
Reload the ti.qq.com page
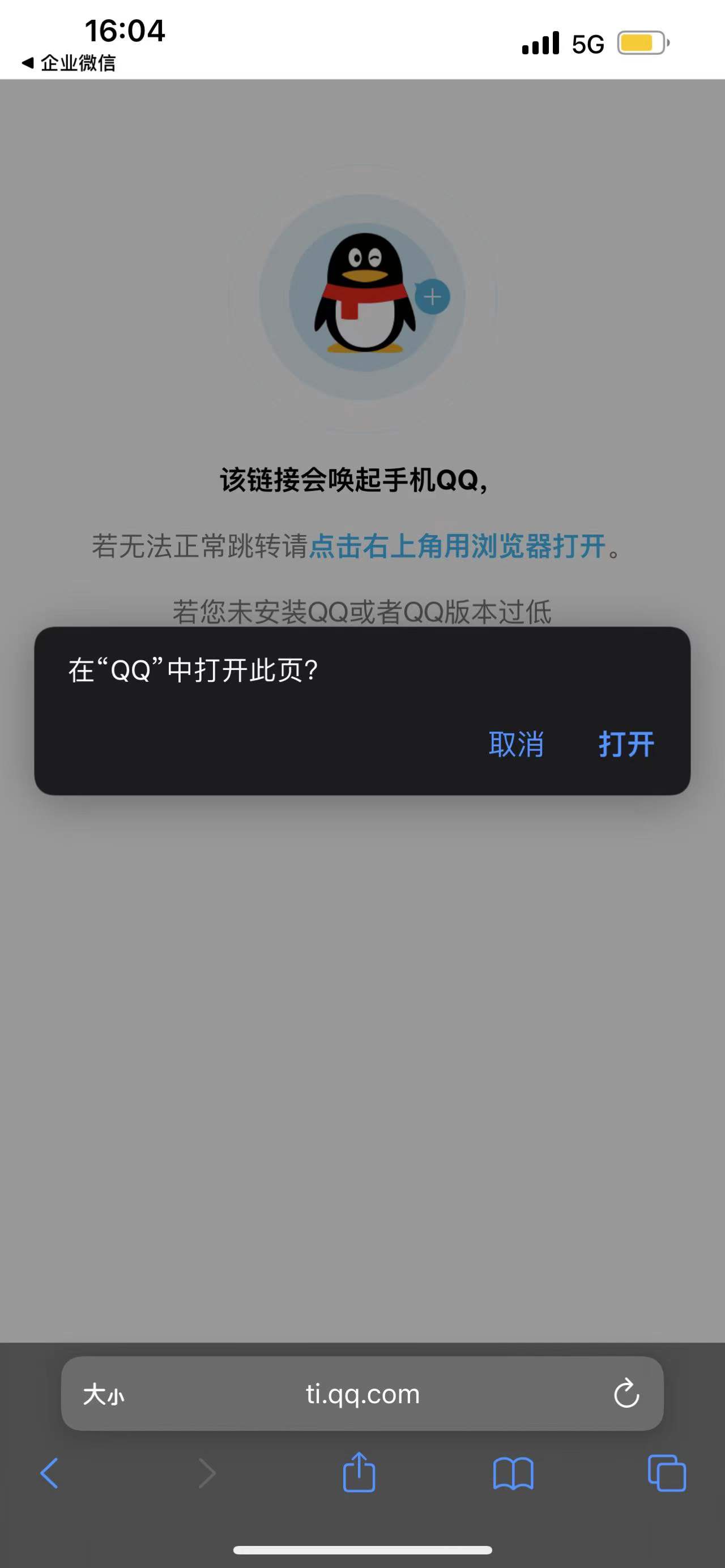[627, 1394]
